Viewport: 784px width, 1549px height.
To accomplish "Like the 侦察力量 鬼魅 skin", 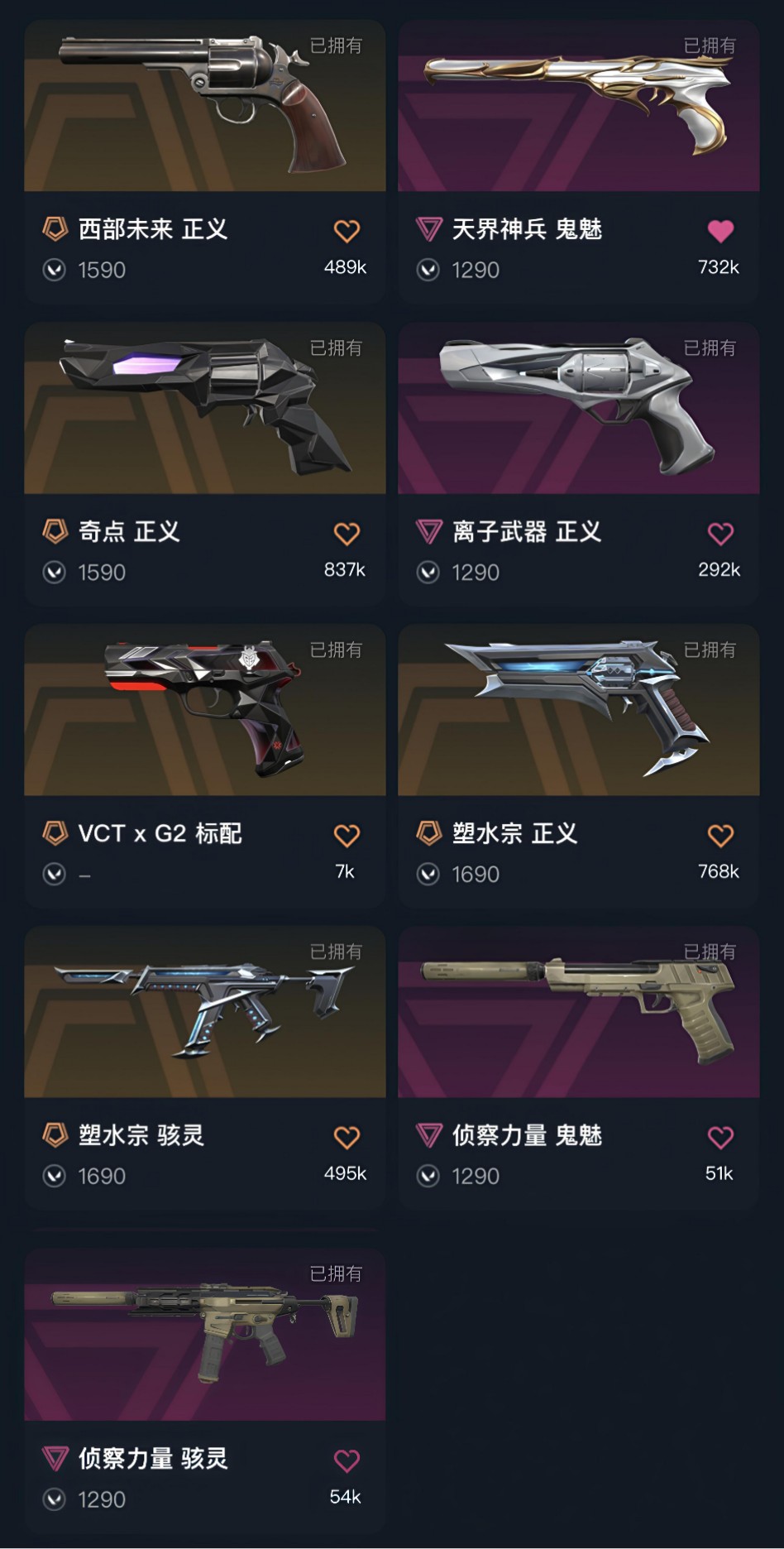I will (x=720, y=1138).
